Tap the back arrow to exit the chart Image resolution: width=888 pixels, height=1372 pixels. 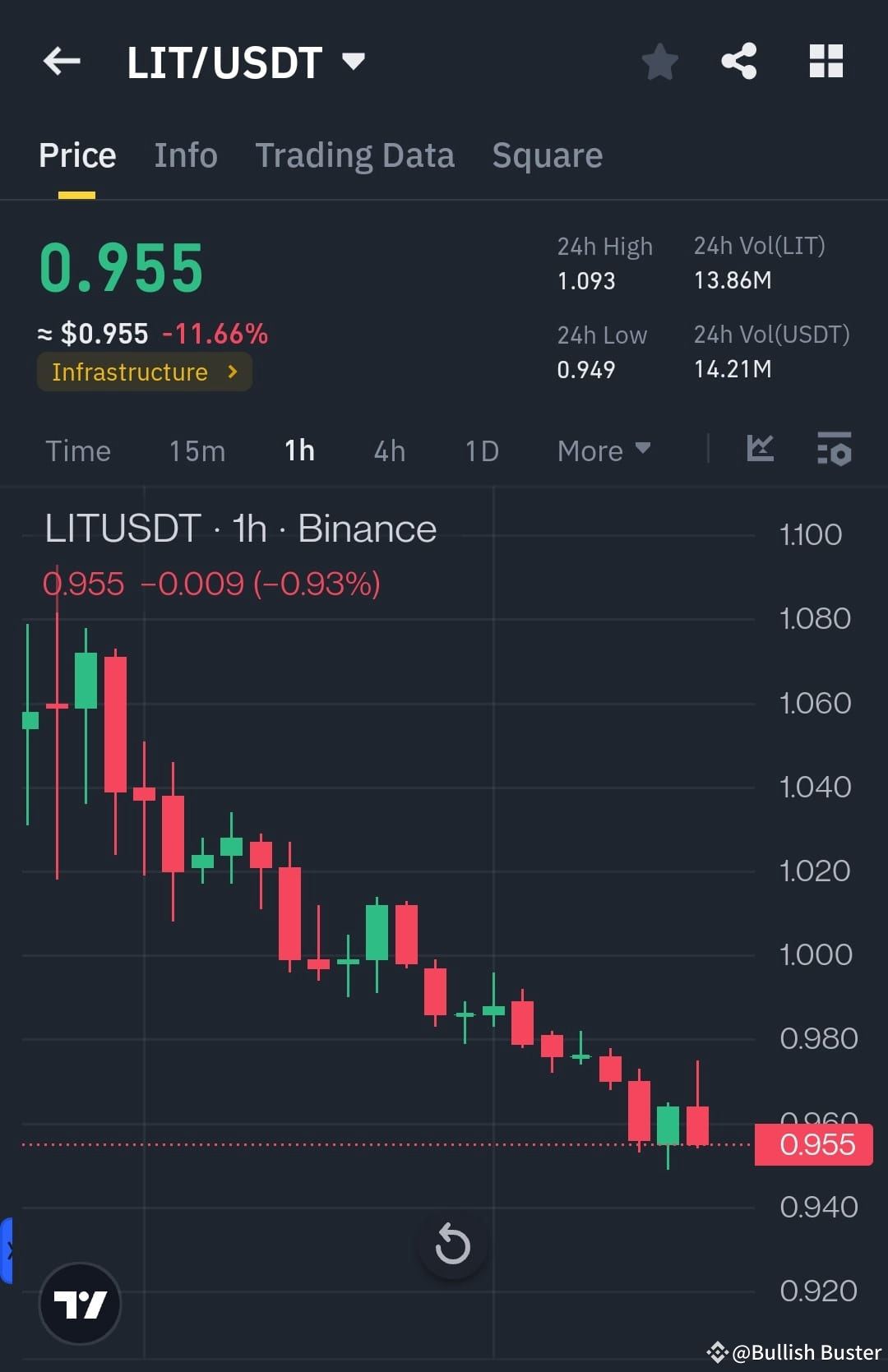(x=62, y=60)
